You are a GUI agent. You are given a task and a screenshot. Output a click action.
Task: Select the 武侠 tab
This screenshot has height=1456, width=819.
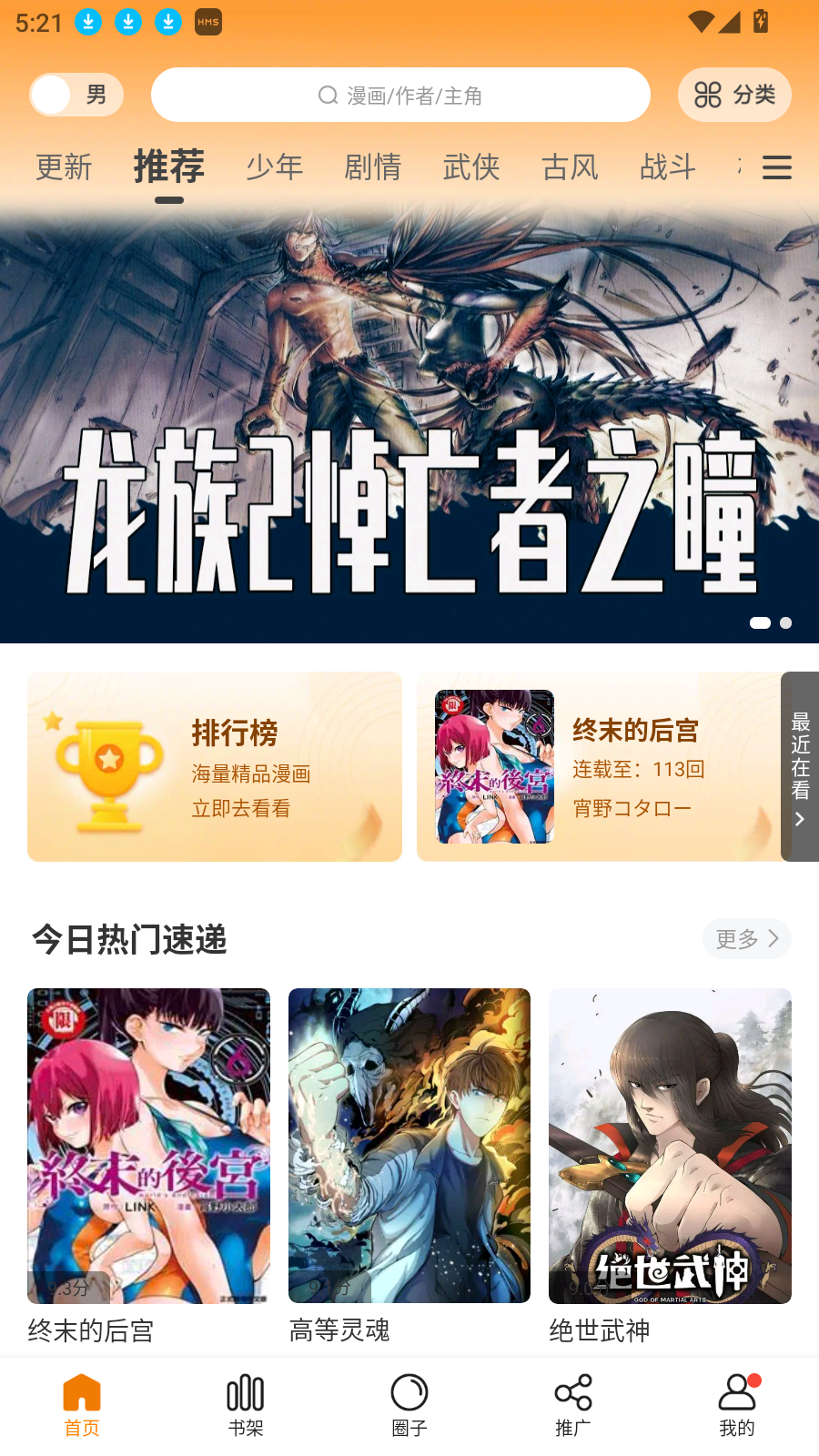tap(471, 167)
